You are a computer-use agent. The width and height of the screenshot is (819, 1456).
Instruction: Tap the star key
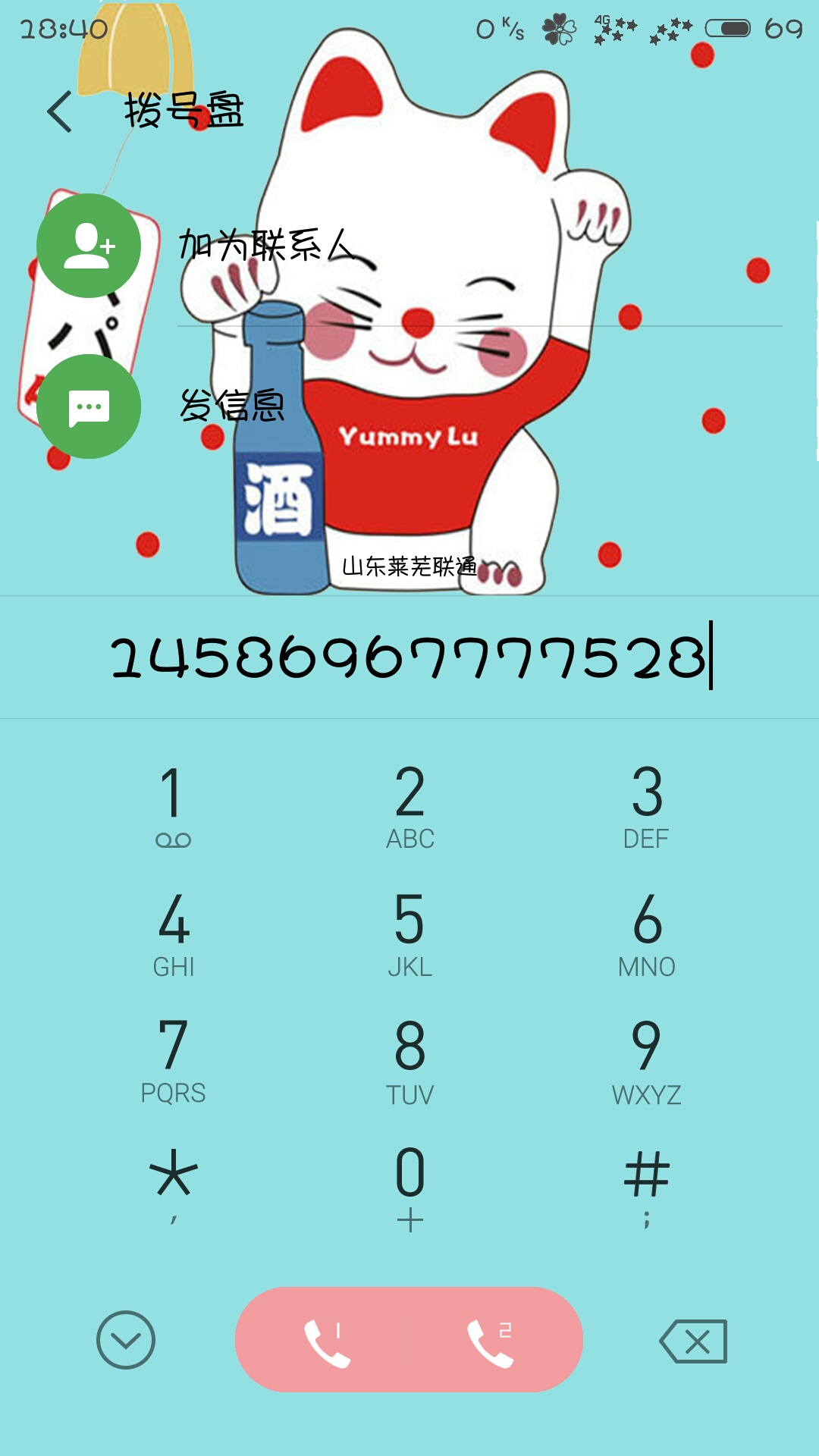173,1185
